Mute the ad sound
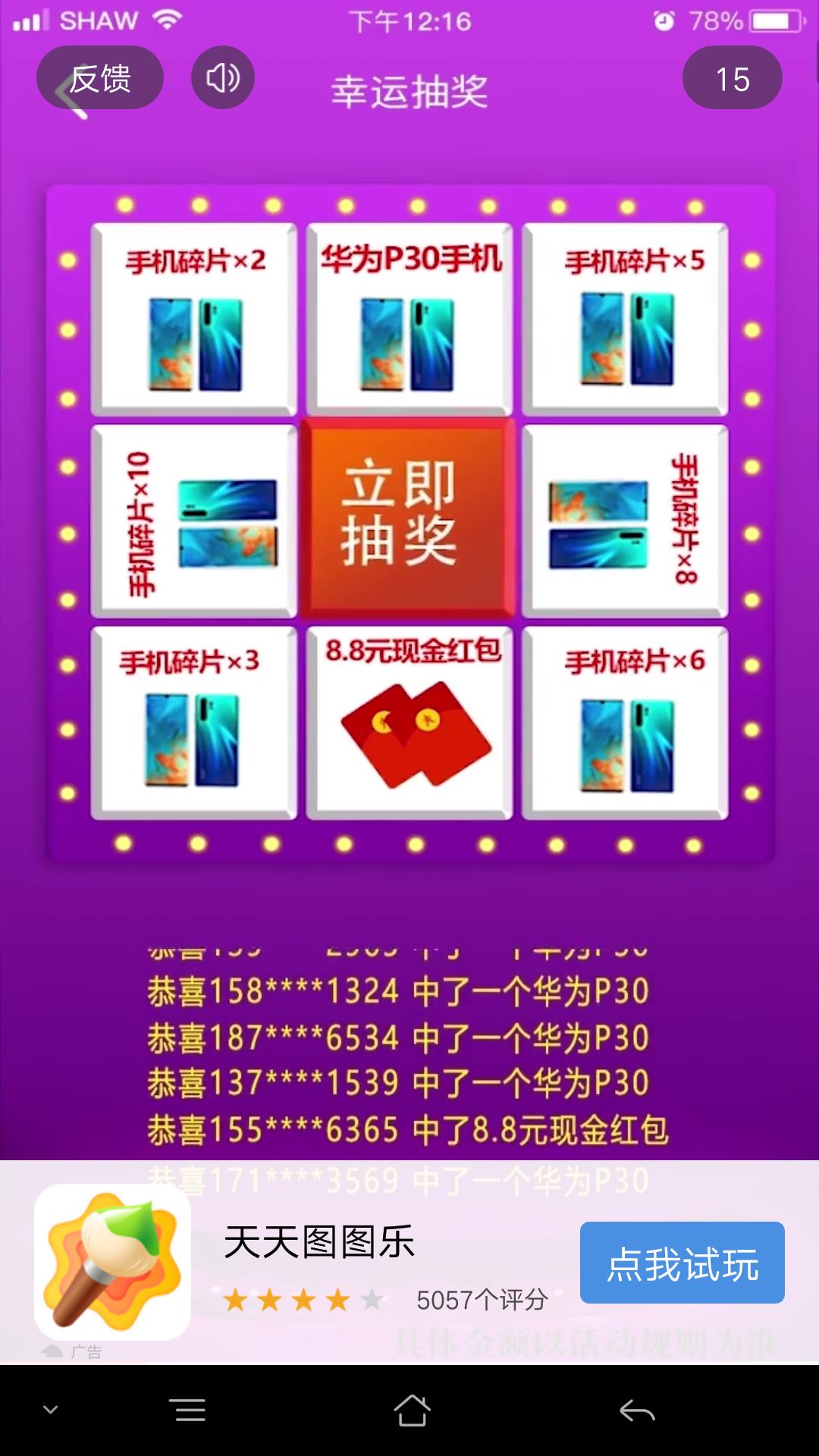 click(x=222, y=77)
